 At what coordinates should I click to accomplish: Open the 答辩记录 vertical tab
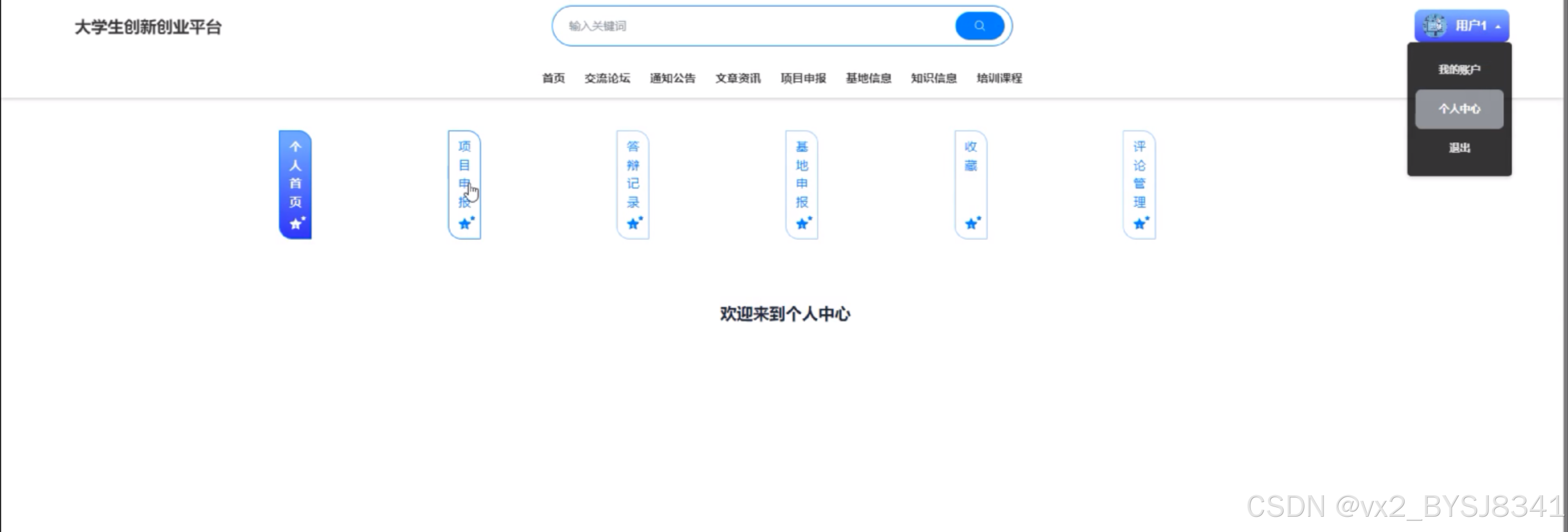point(633,184)
